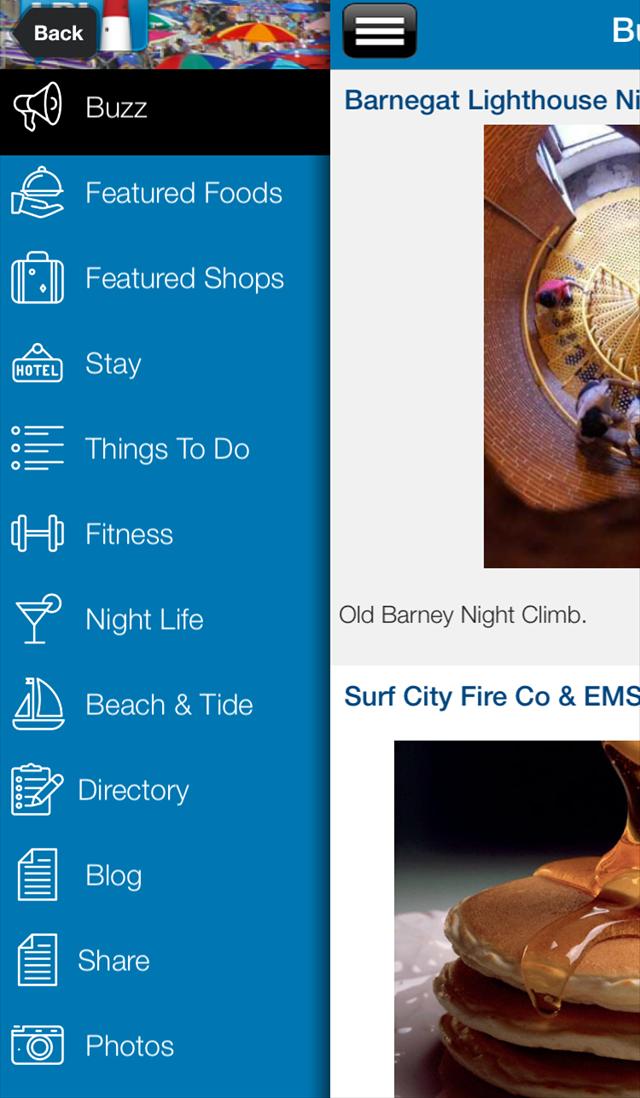Screen dimensions: 640x1098
Task: Open the Barnegat Lighthouse buzz post
Action: [x=490, y=100]
